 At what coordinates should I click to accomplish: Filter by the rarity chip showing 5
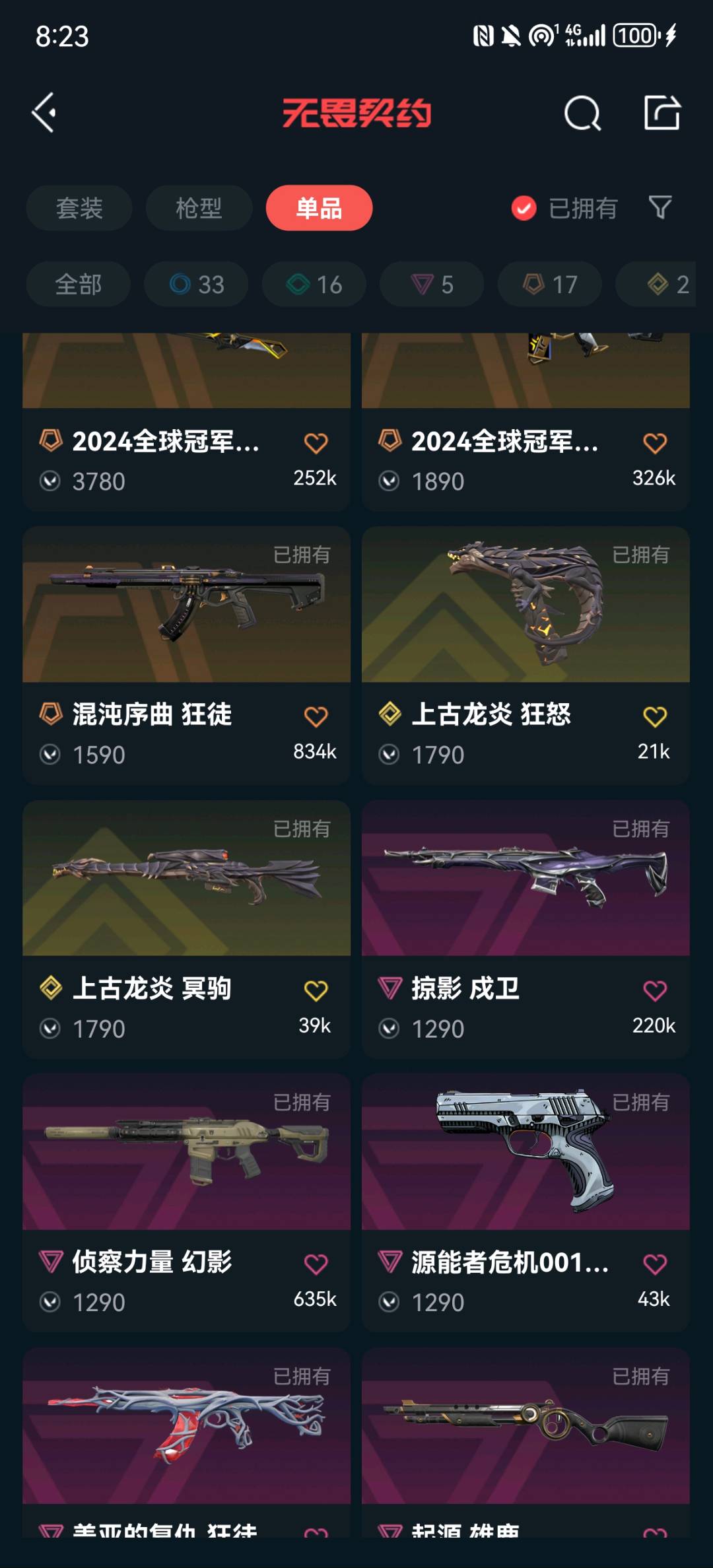(432, 285)
